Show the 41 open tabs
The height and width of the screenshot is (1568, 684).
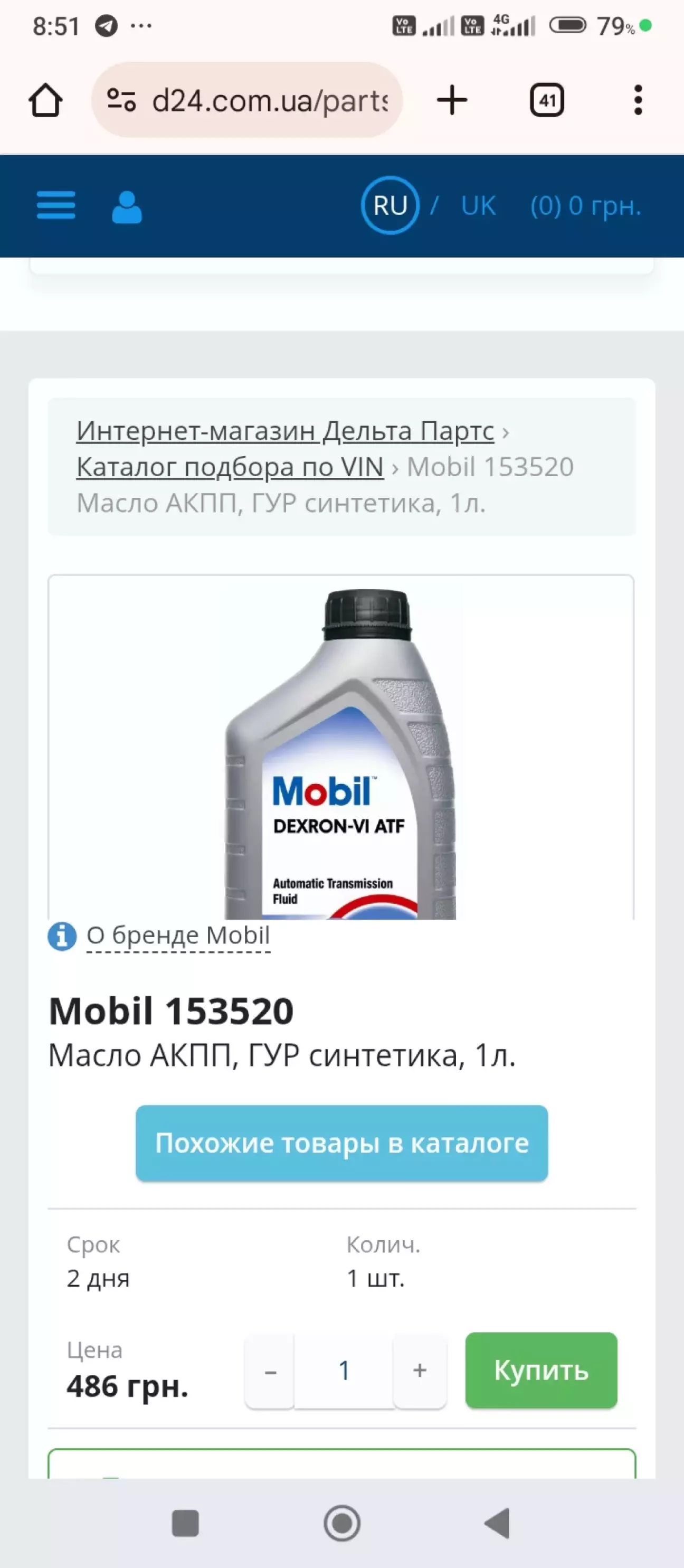click(x=546, y=100)
